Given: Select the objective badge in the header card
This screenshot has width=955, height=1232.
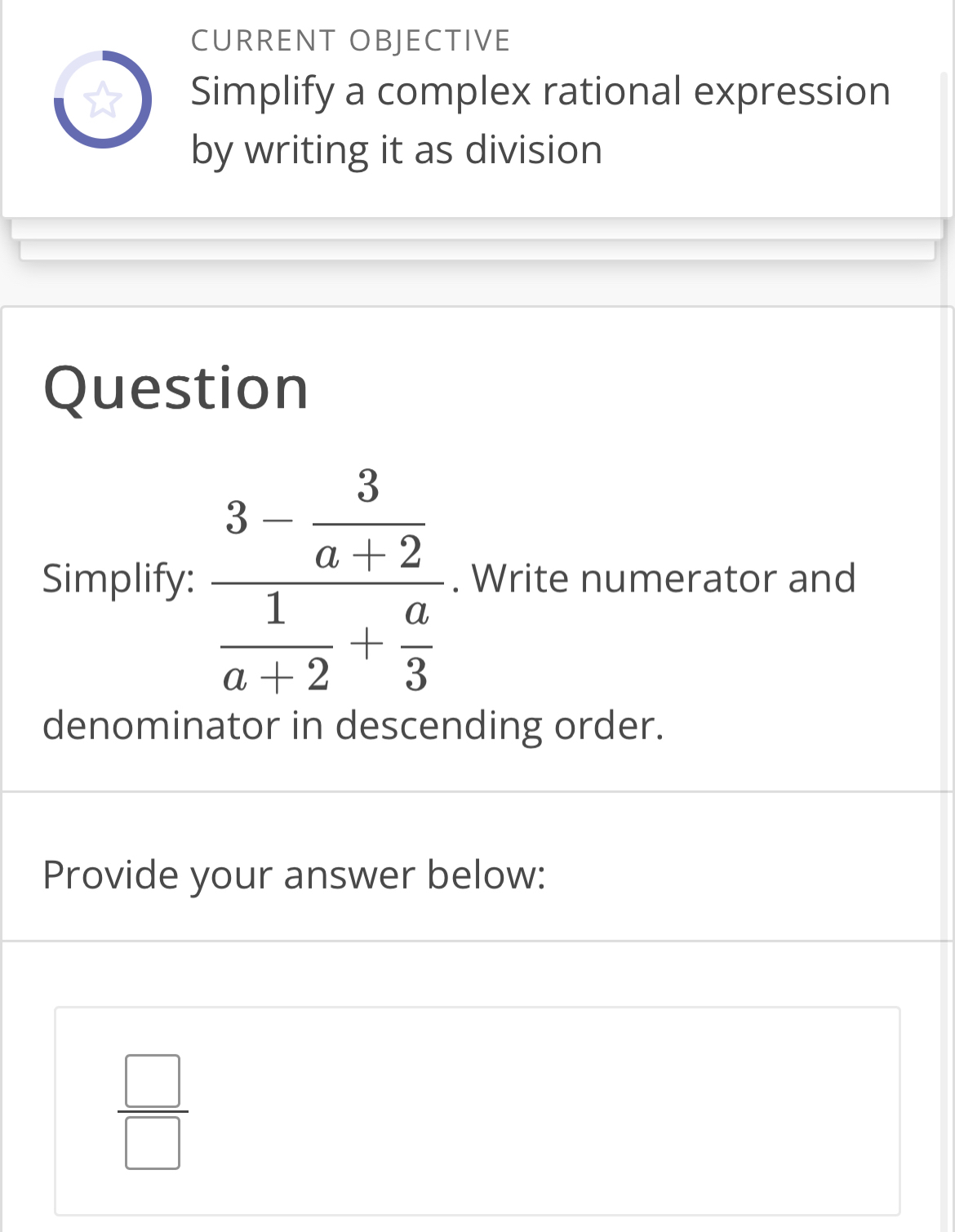Looking at the screenshot, I should click(x=102, y=100).
